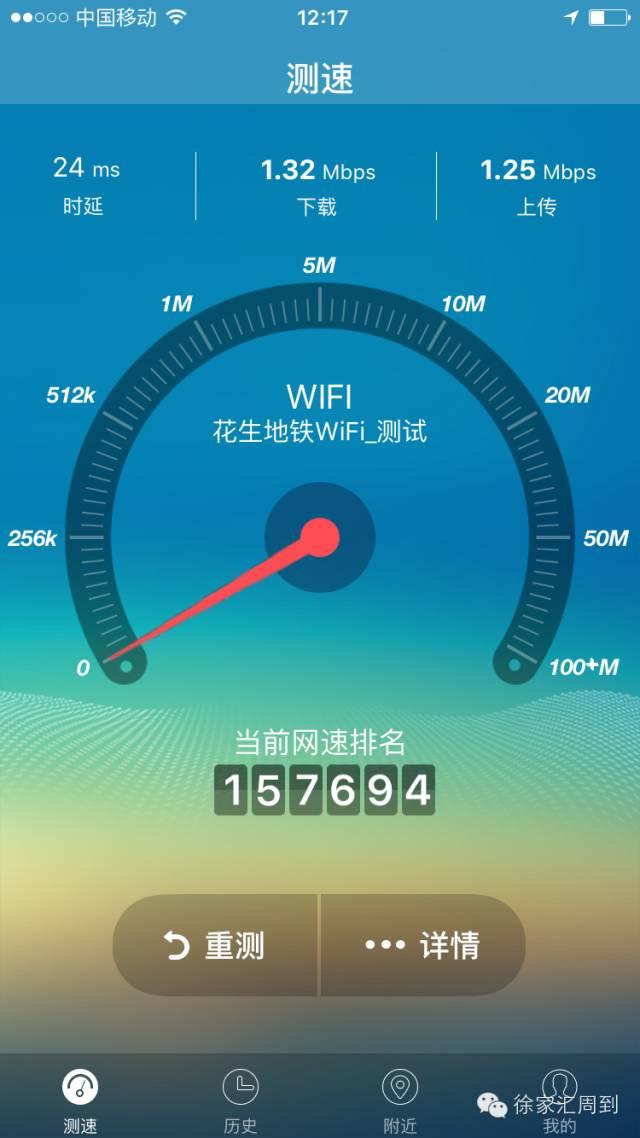Open the 详情 details button

(x=423, y=945)
